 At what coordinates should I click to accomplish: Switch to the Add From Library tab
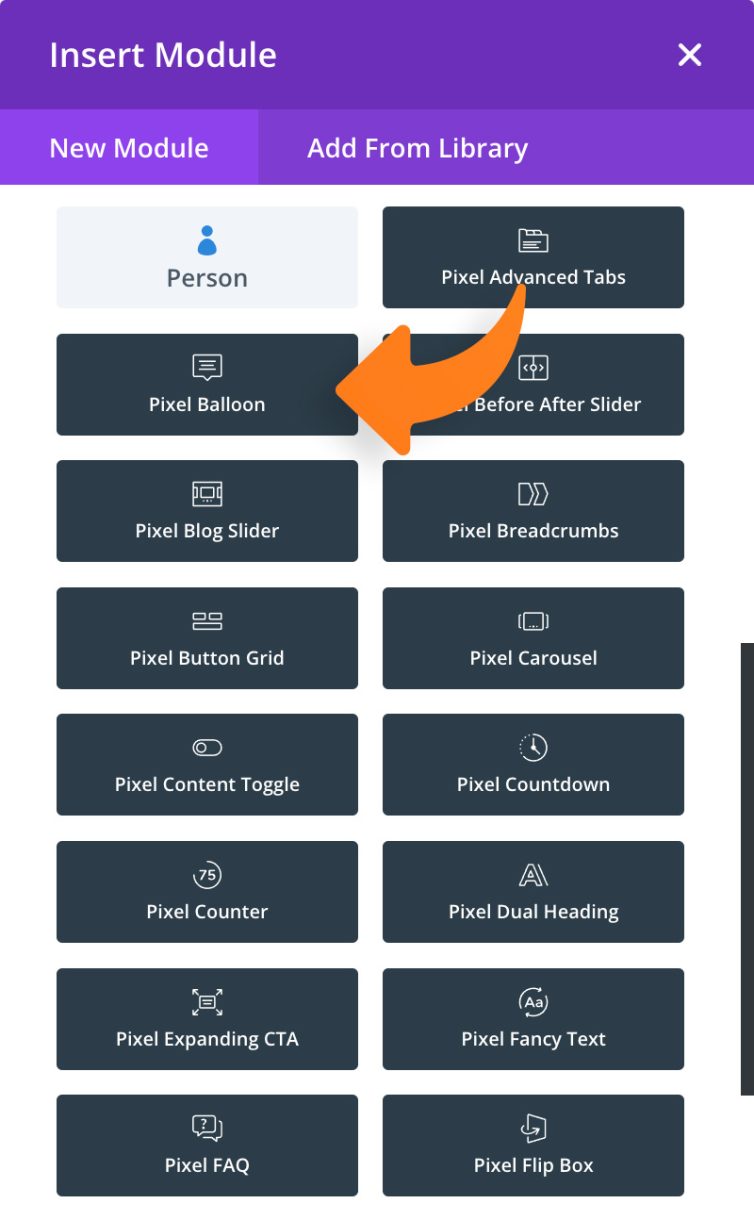(417, 148)
